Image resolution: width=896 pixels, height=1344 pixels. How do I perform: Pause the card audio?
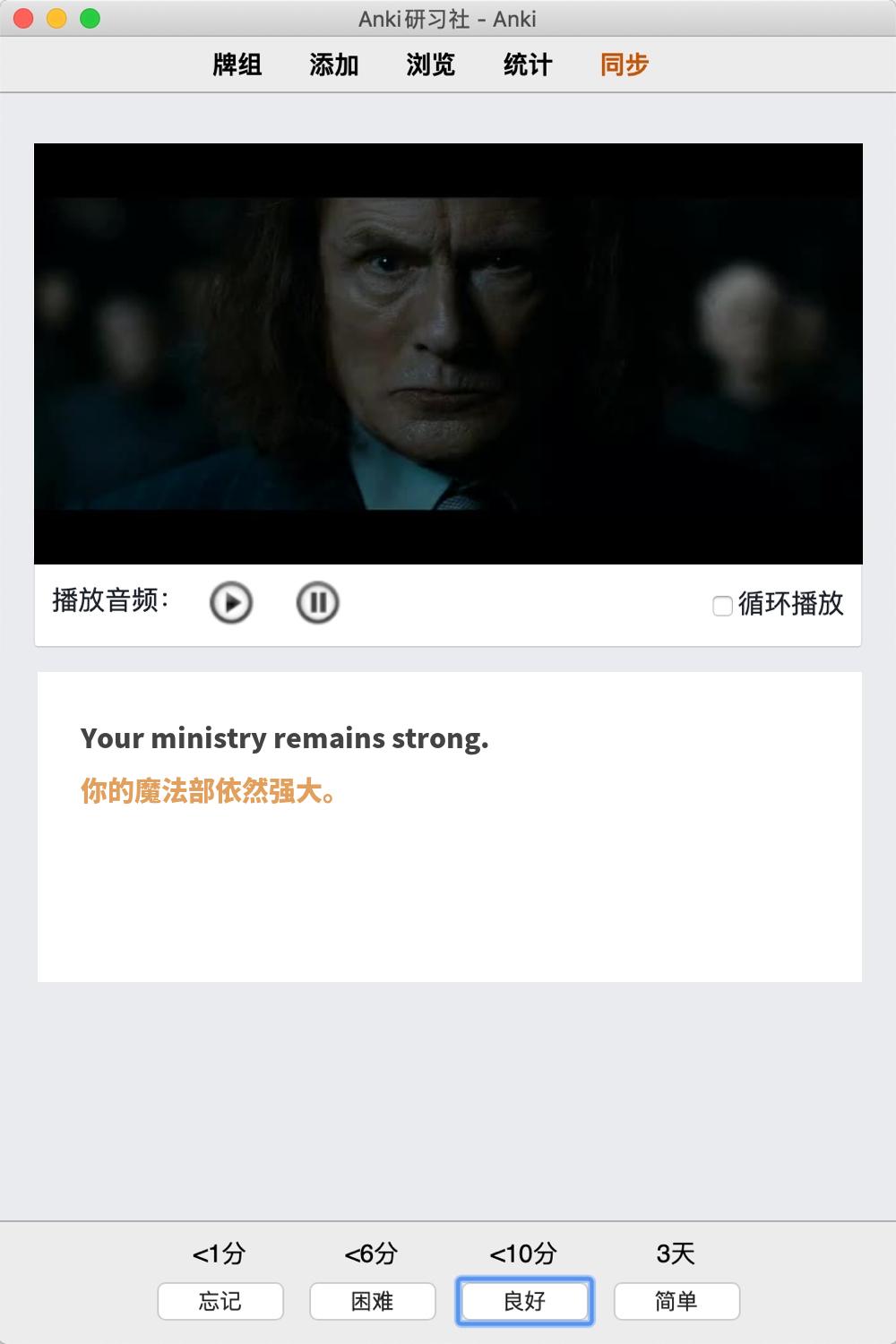click(317, 603)
